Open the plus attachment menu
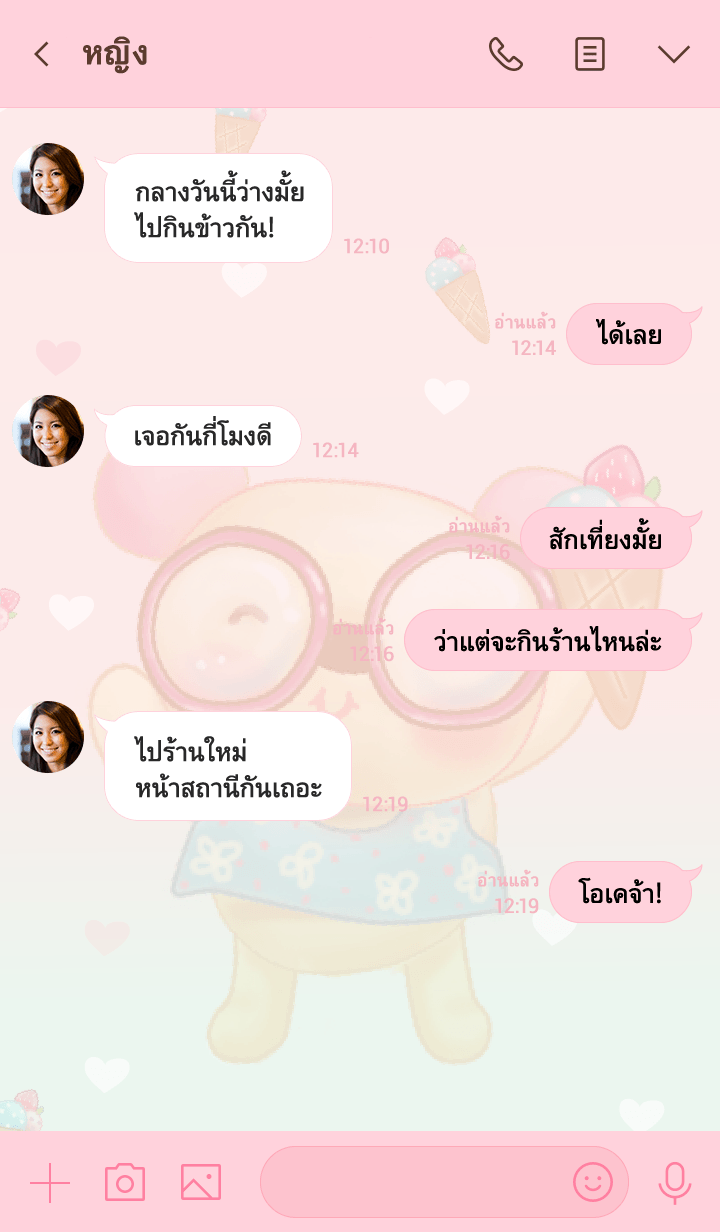This screenshot has width=720, height=1232. (50, 1183)
